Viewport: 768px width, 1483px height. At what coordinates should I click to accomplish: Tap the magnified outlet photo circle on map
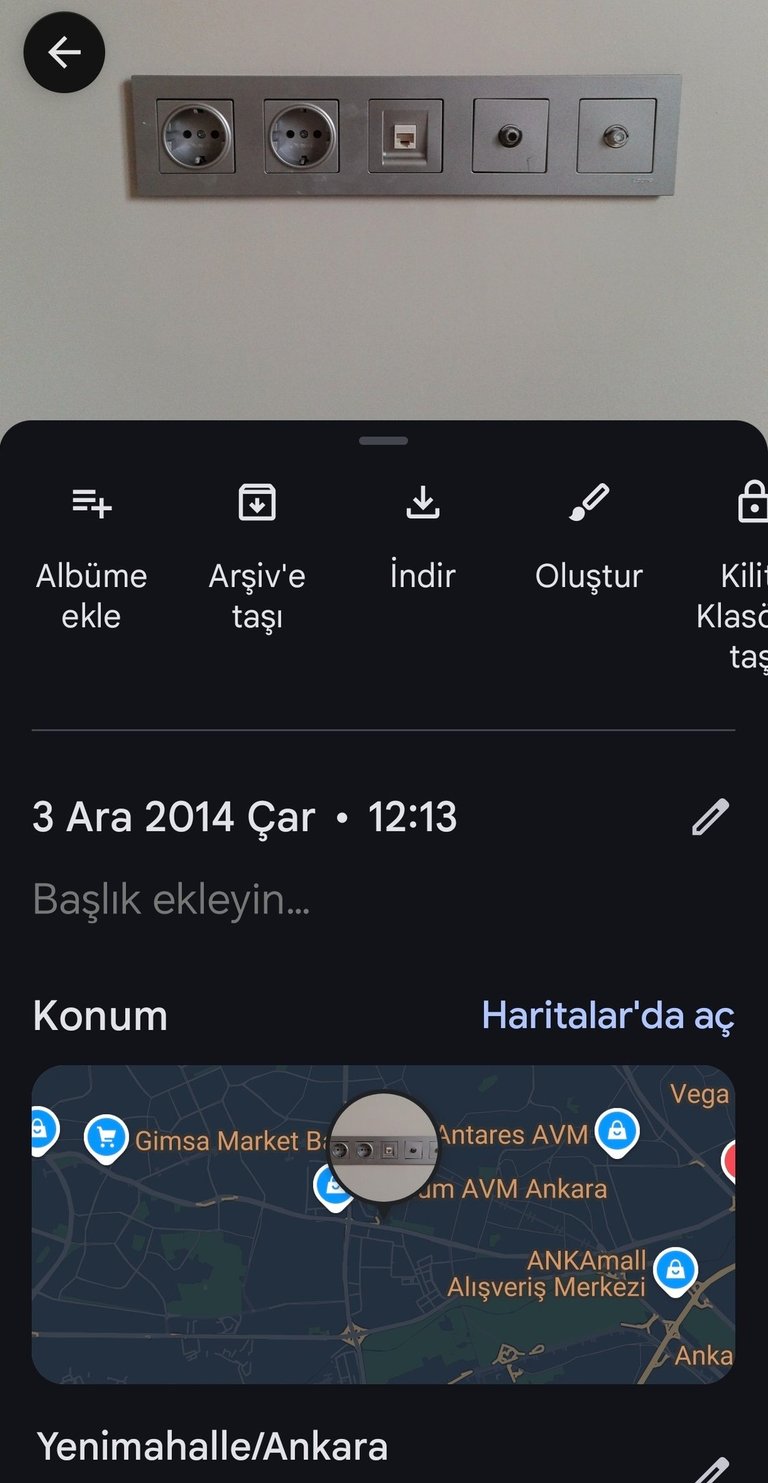click(384, 1147)
